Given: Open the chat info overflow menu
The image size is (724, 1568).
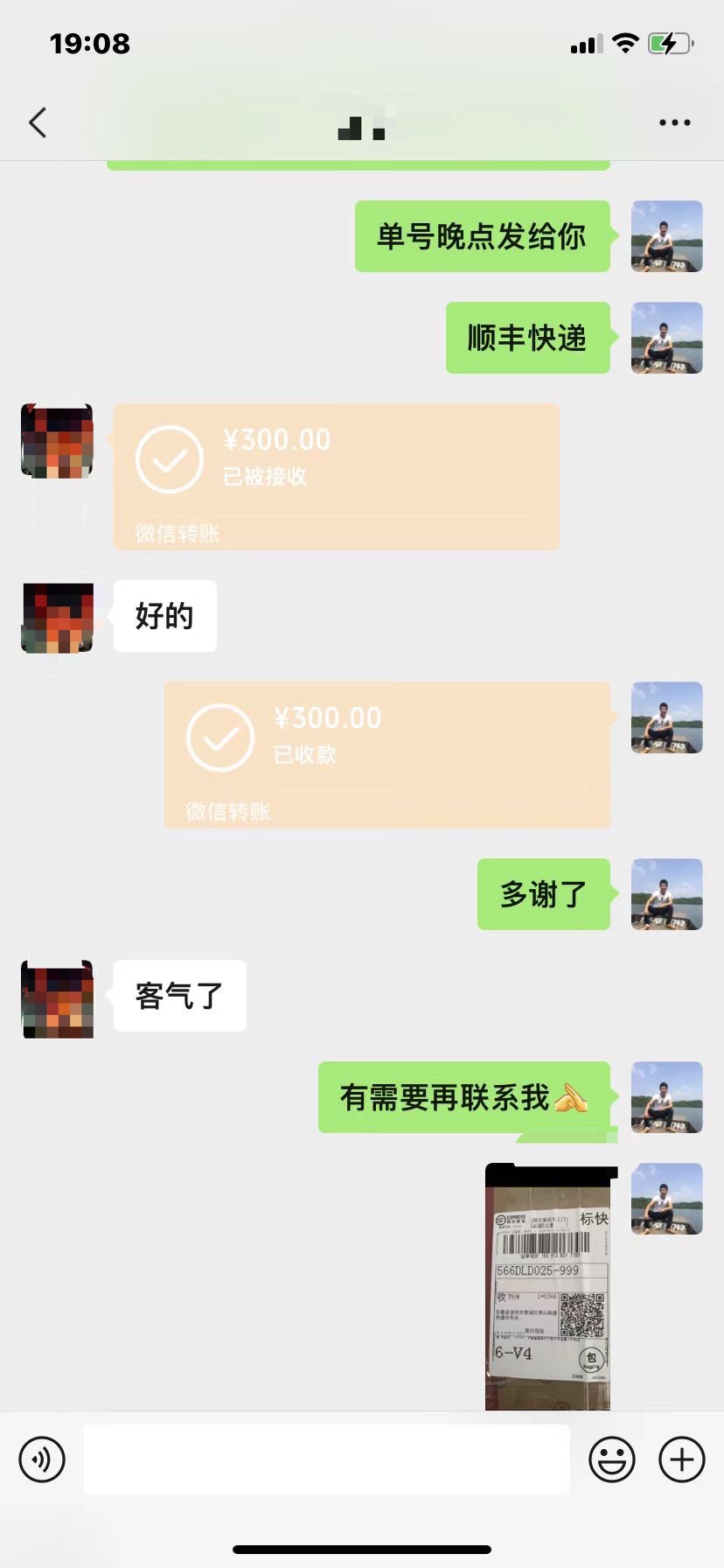Looking at the screenshot, I should (674, 122).
